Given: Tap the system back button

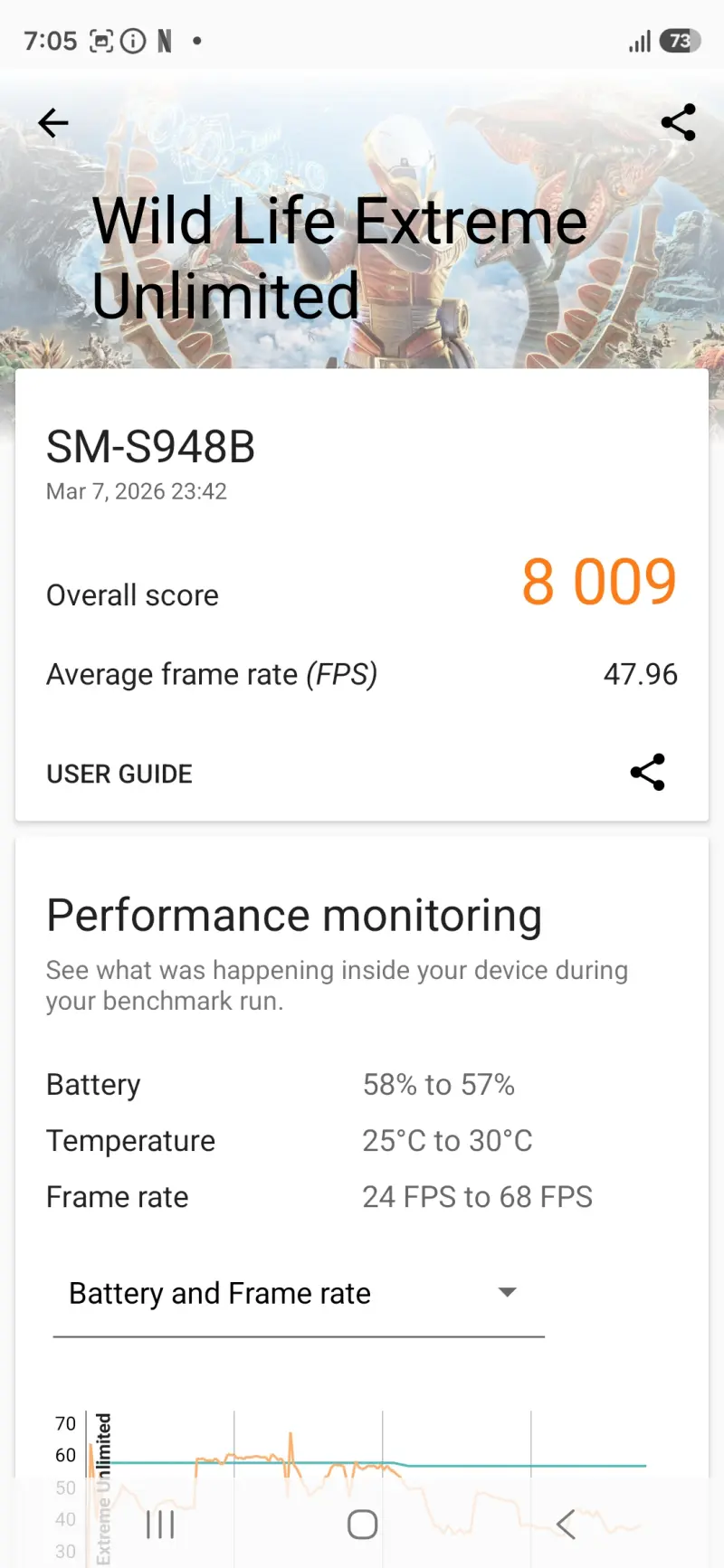Looking at the screenshot, I should 566,1525.
